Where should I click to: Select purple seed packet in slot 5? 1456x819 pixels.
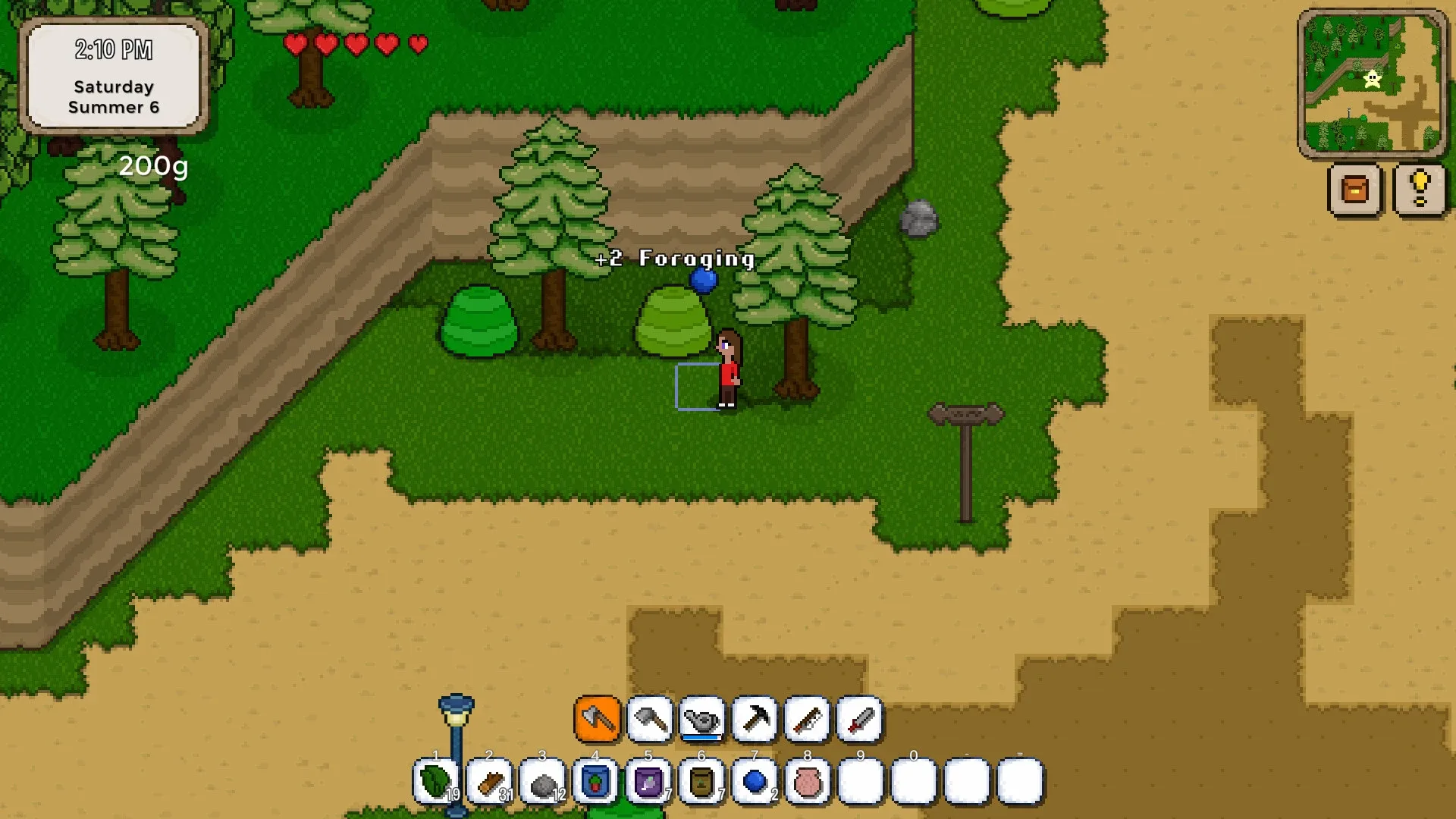coord(648,782)
